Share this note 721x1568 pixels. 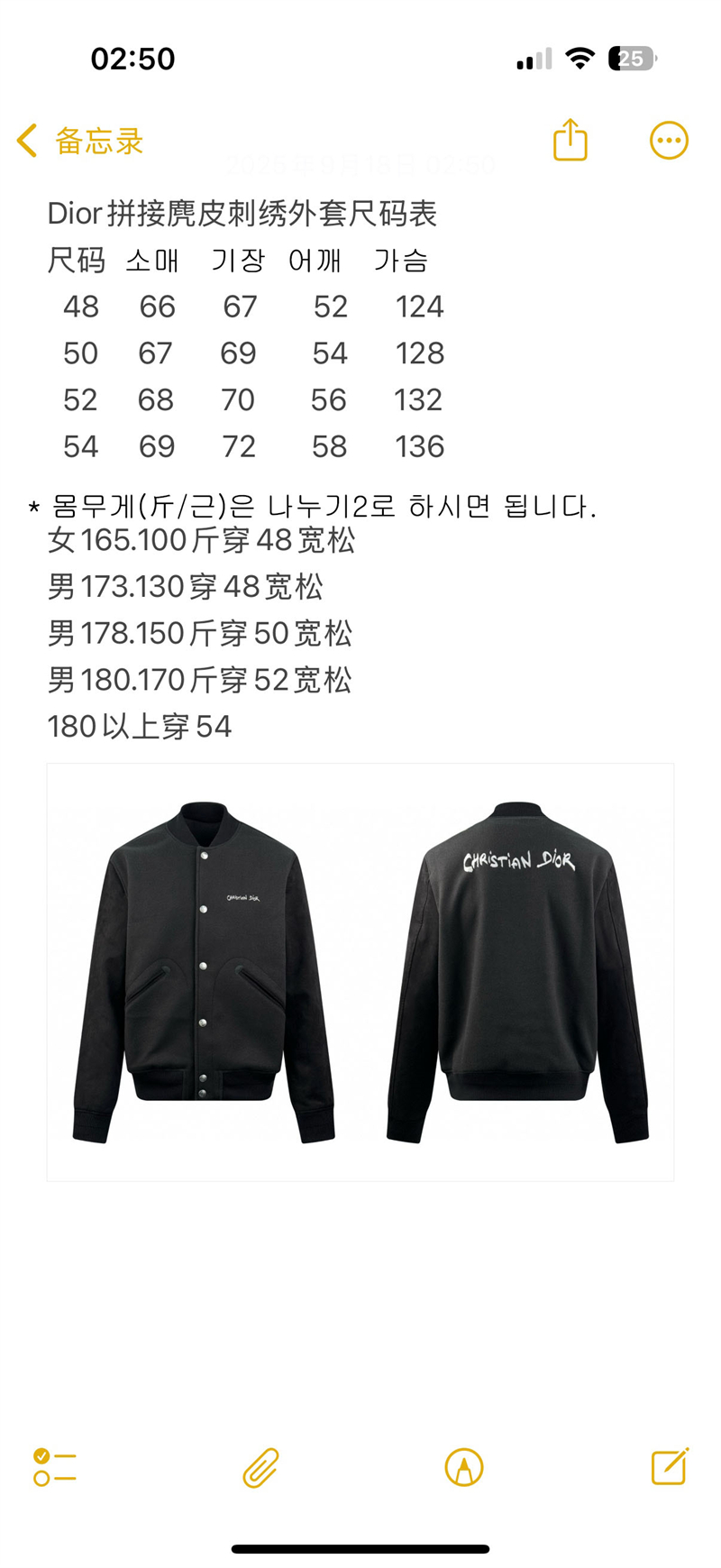pyautogui.click(x=570, y=141)
